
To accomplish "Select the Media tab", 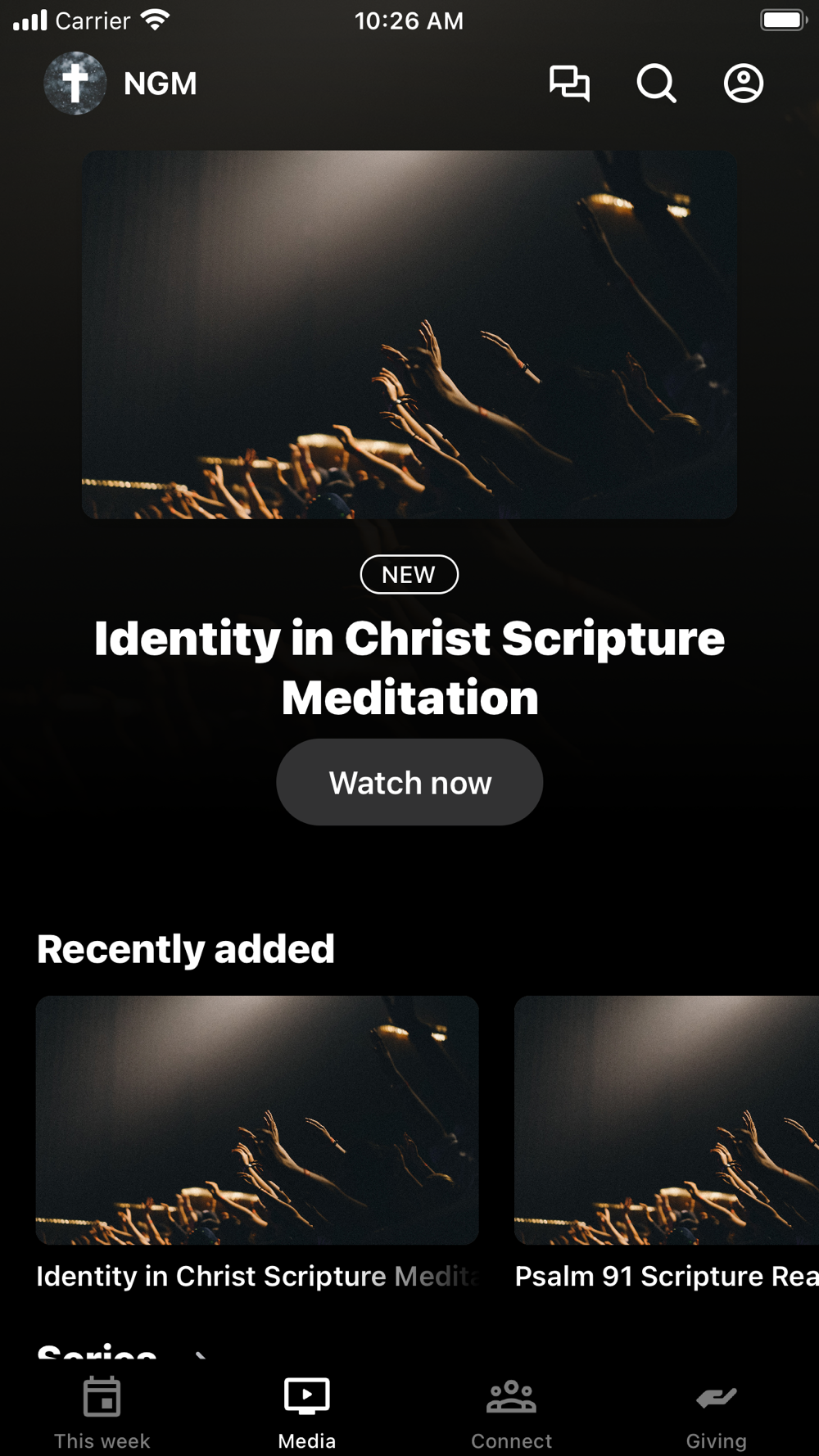I will click(x=307, y=1413).
